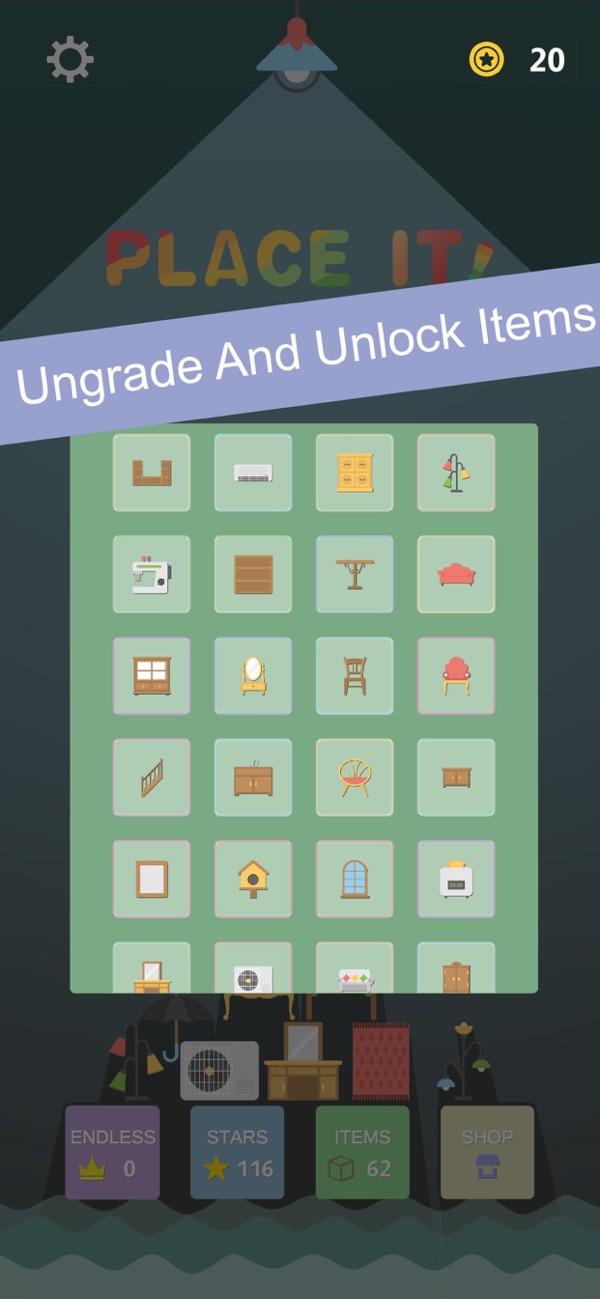Open the settings gear

[70, 60]
